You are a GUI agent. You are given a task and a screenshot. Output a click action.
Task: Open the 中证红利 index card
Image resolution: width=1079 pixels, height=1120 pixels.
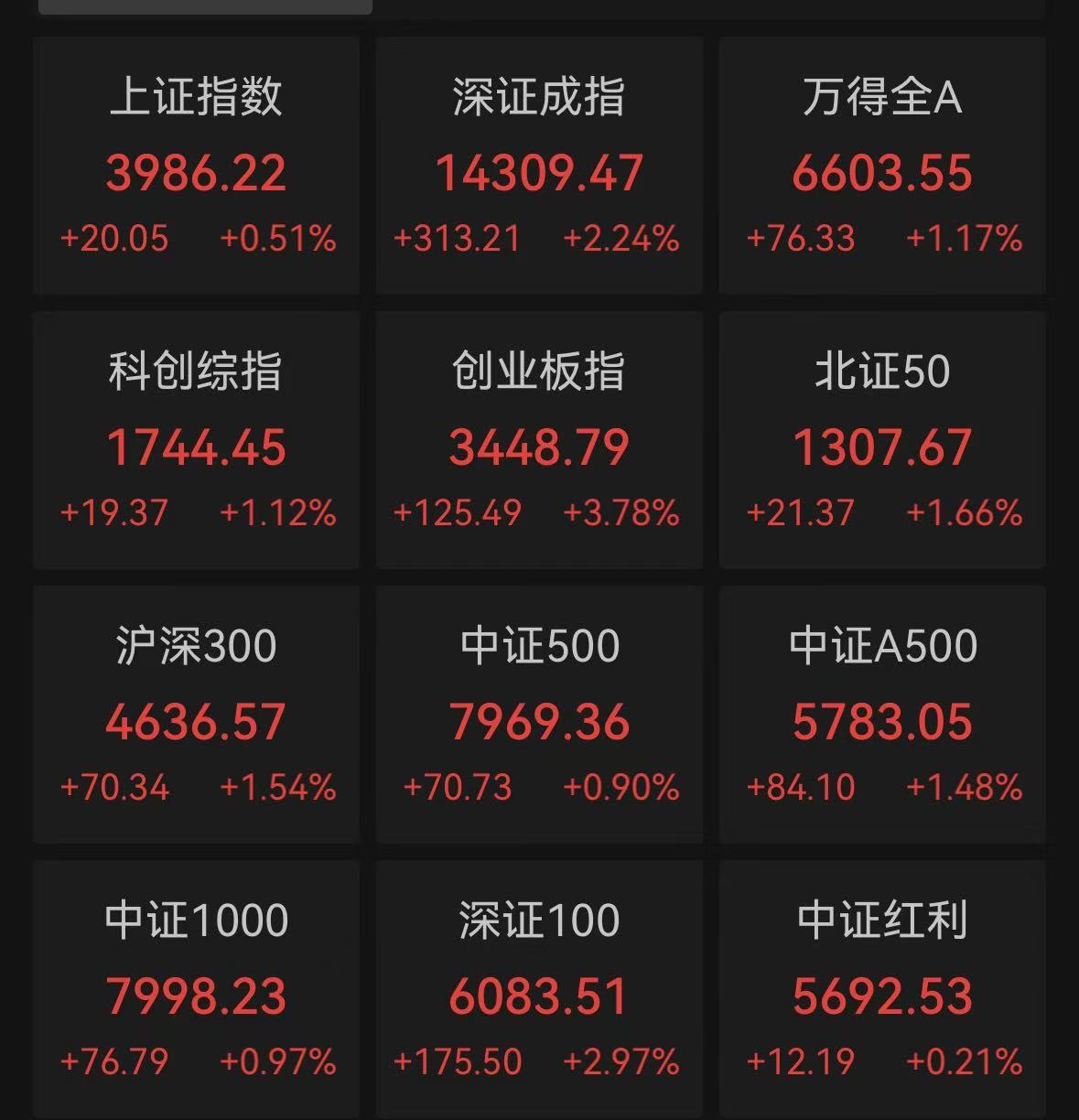(881, 988)
